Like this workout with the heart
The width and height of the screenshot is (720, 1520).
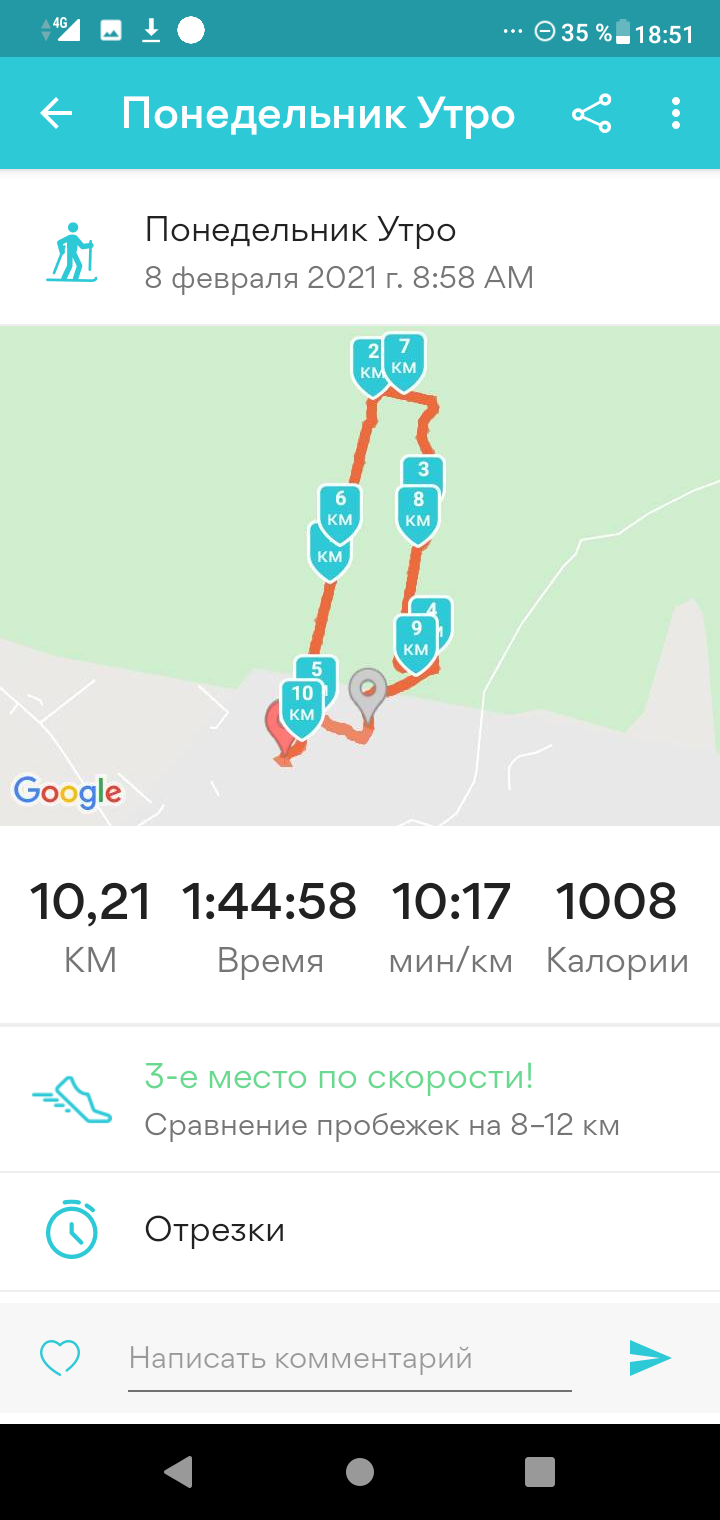(x=59, y=1357)
